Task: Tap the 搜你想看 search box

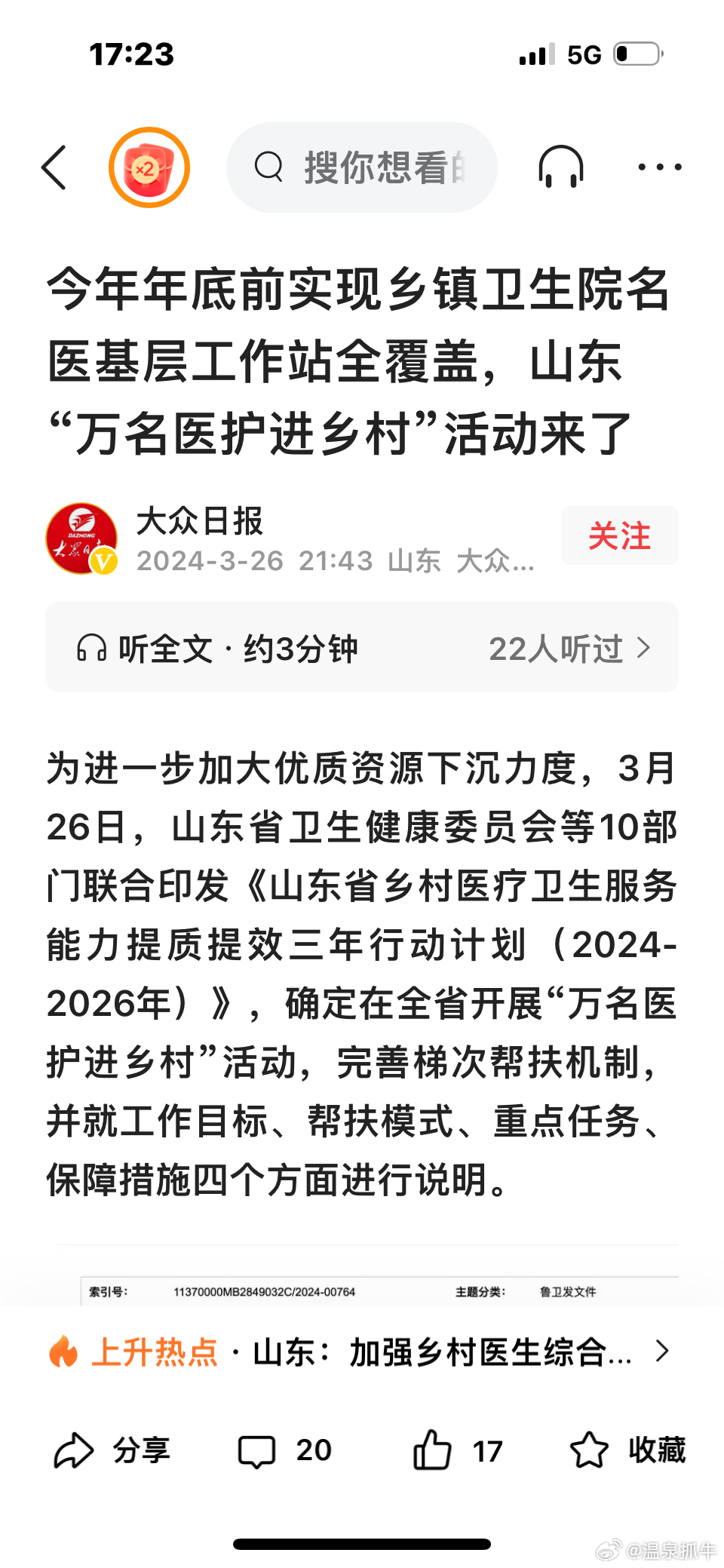Action: [x=362, y=167]
